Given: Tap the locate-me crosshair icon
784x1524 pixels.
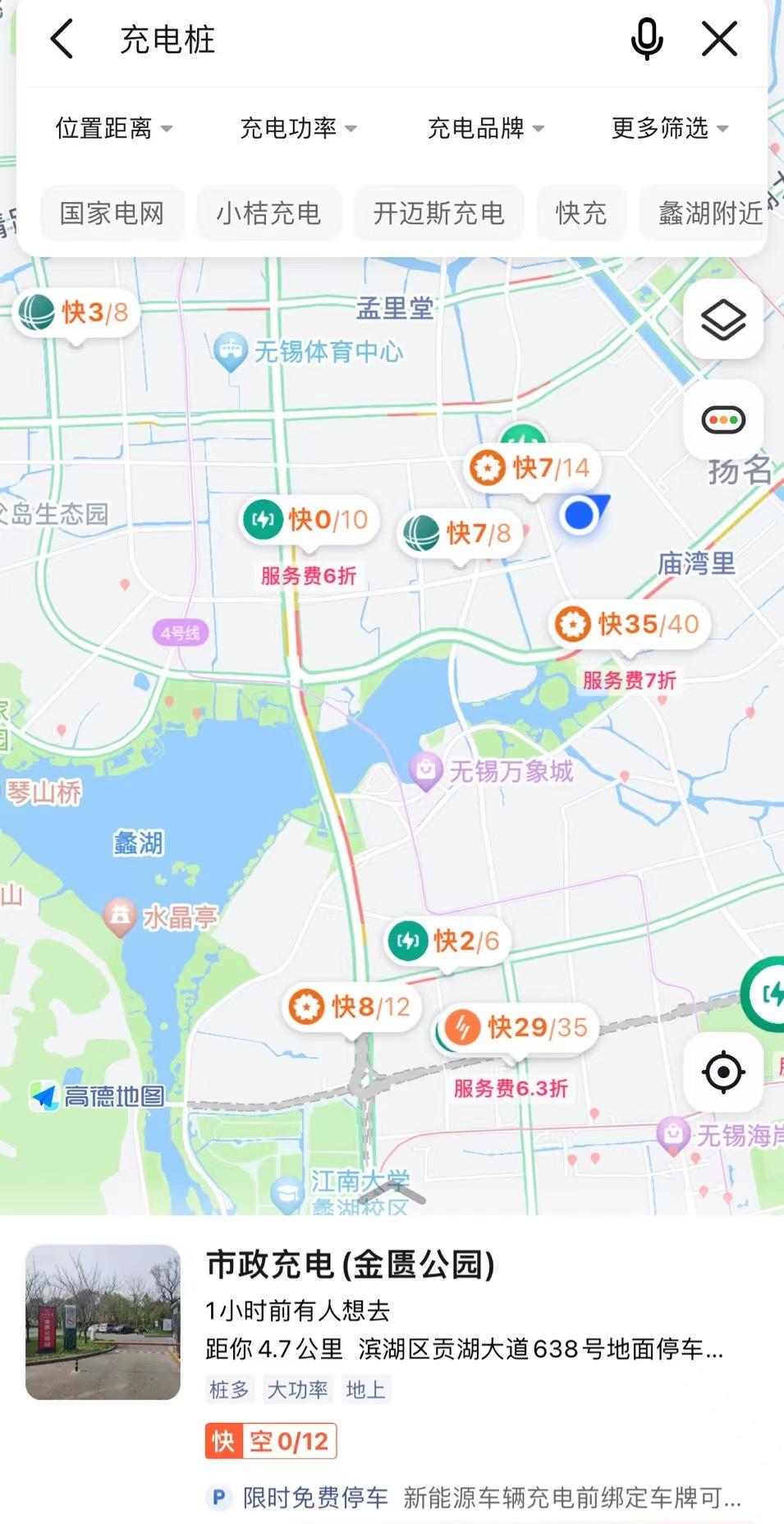Looking at the screenshot, I should click(x=723, y=1072).
